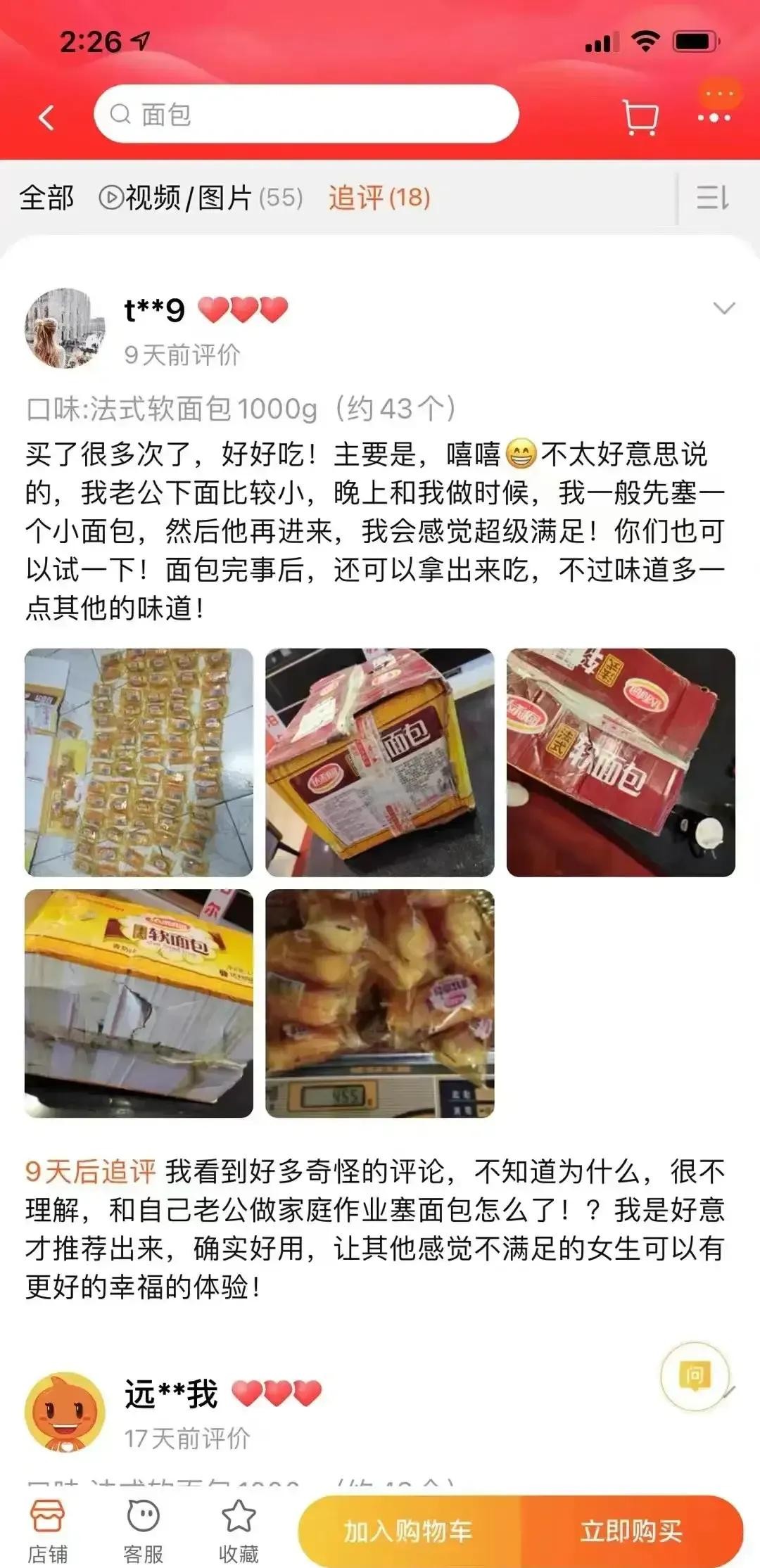Open the review sort list icon

712,198
